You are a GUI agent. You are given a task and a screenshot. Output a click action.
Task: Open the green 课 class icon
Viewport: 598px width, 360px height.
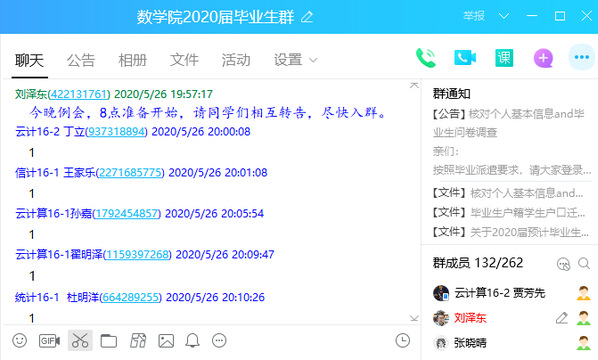[x=504, y=58]
